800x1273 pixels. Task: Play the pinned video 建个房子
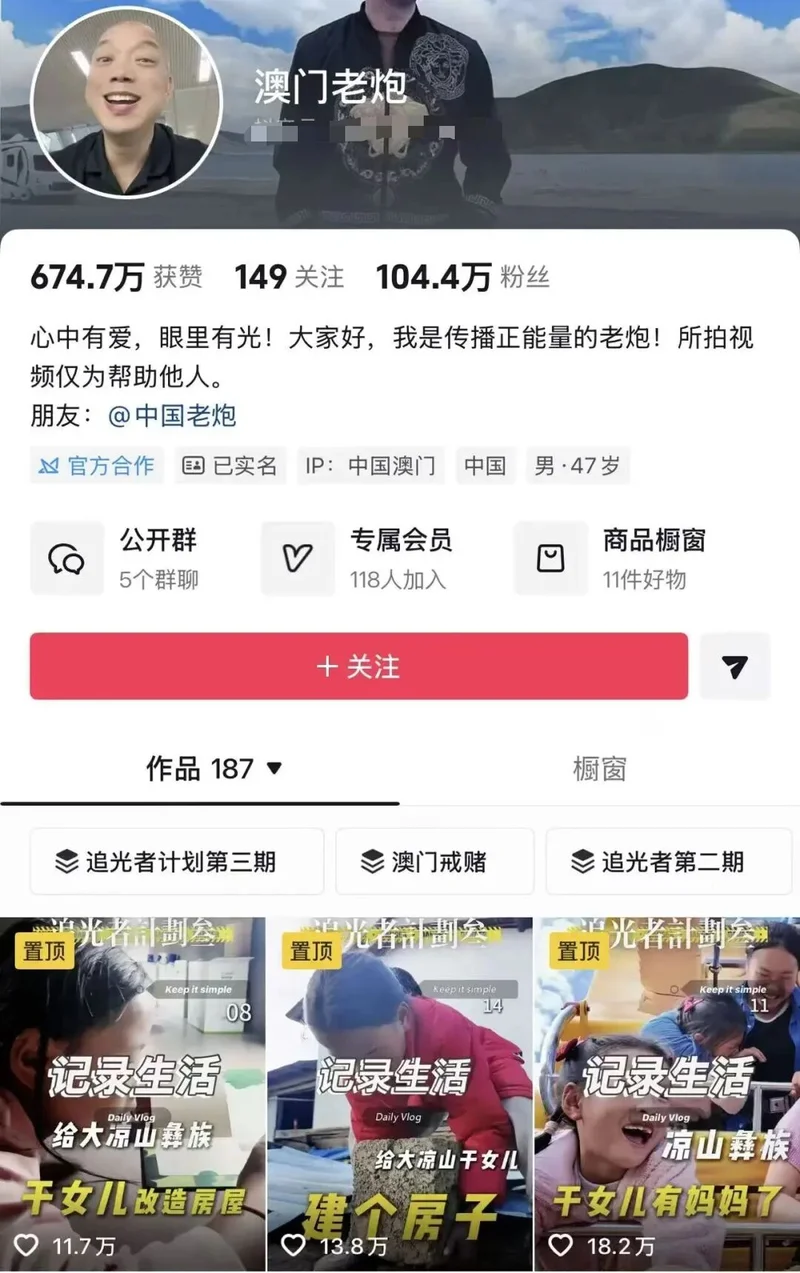[x=399, y=1090]
